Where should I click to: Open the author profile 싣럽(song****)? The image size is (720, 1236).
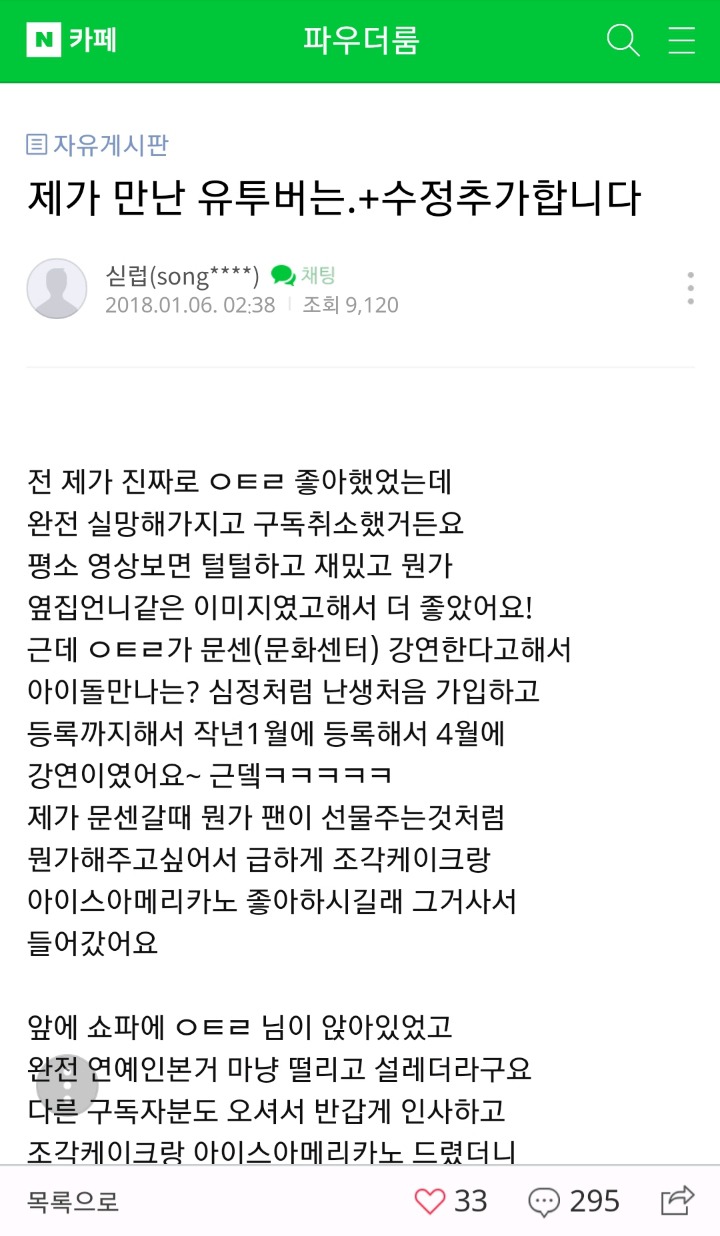click(x=183, y=274)
